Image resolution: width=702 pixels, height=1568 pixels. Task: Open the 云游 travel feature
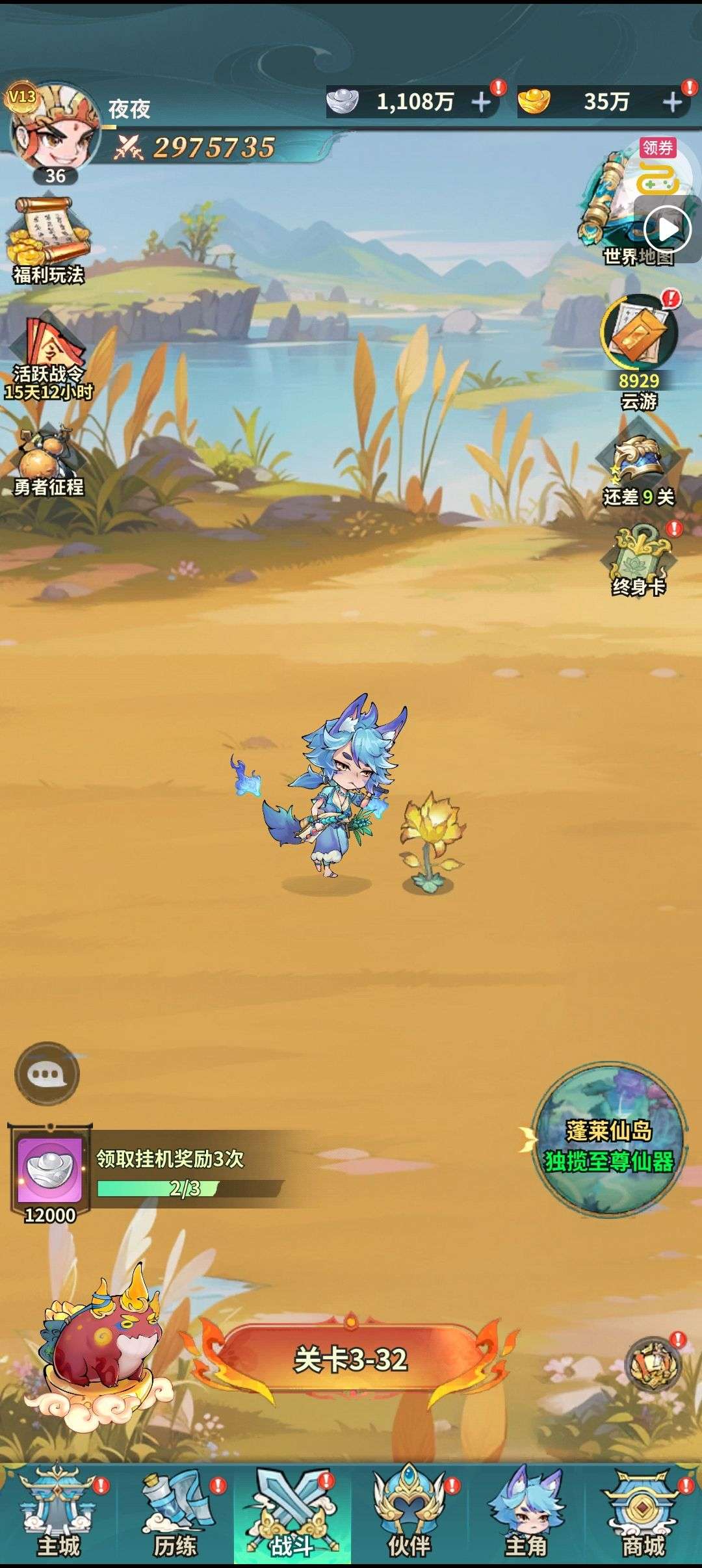pyautogui.click(x=640, y=351)
